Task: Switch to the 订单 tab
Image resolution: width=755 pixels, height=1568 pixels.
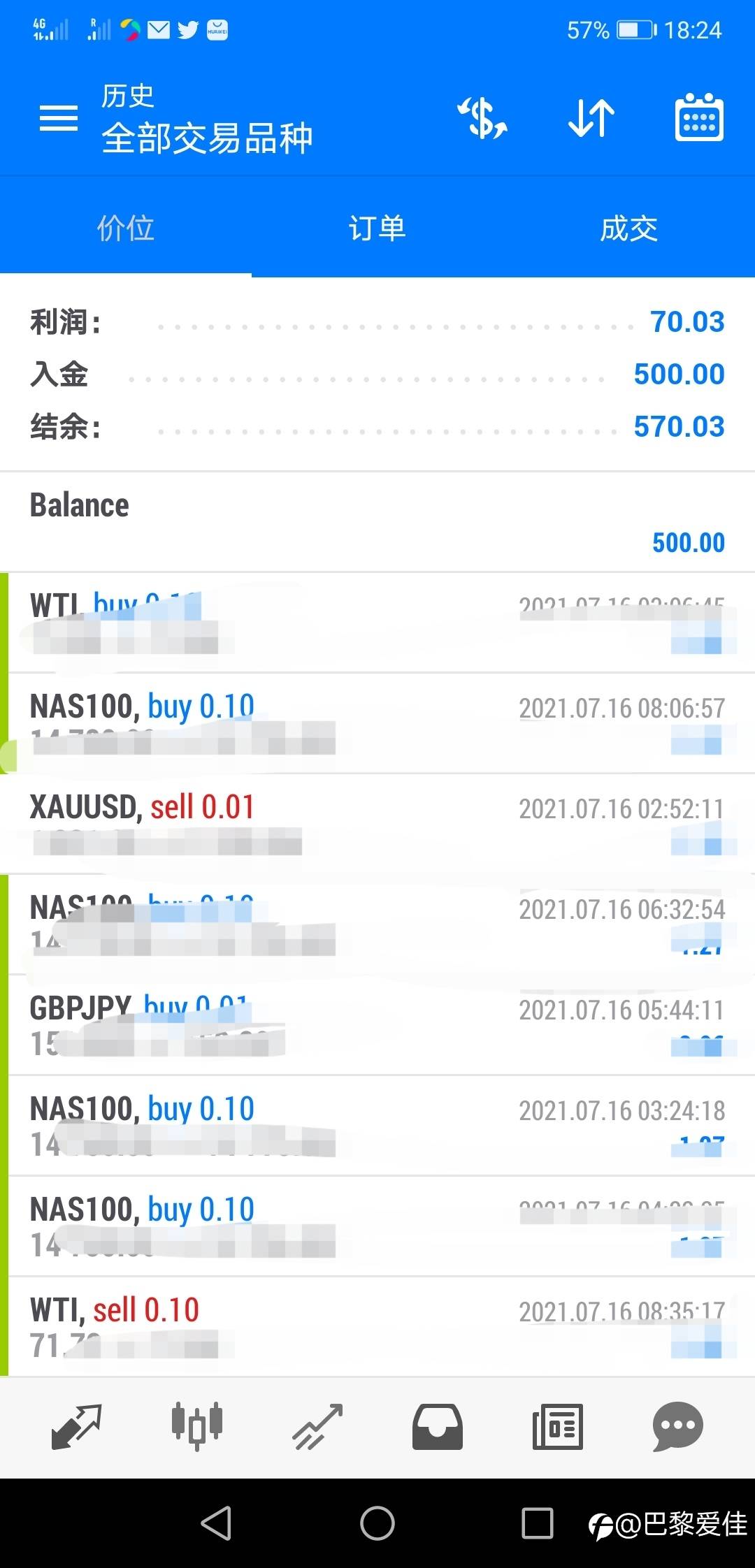Action: [x=377, y=228]
